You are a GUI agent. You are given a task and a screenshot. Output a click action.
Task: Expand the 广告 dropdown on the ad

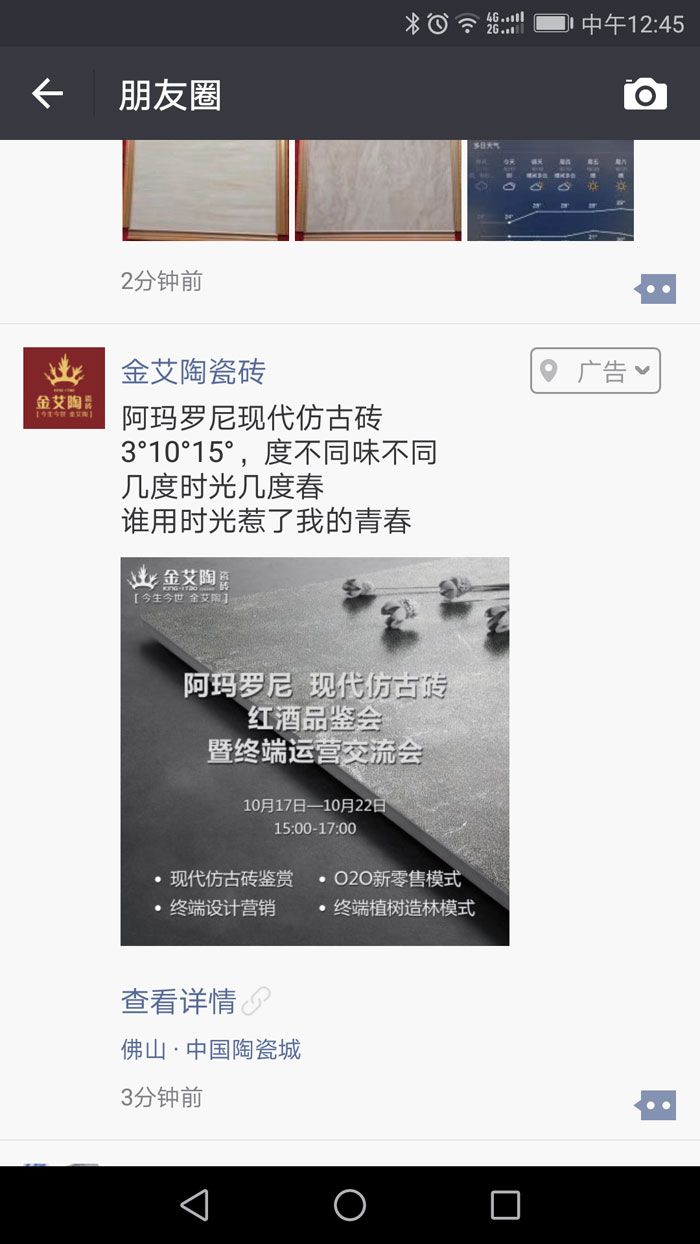595,371
